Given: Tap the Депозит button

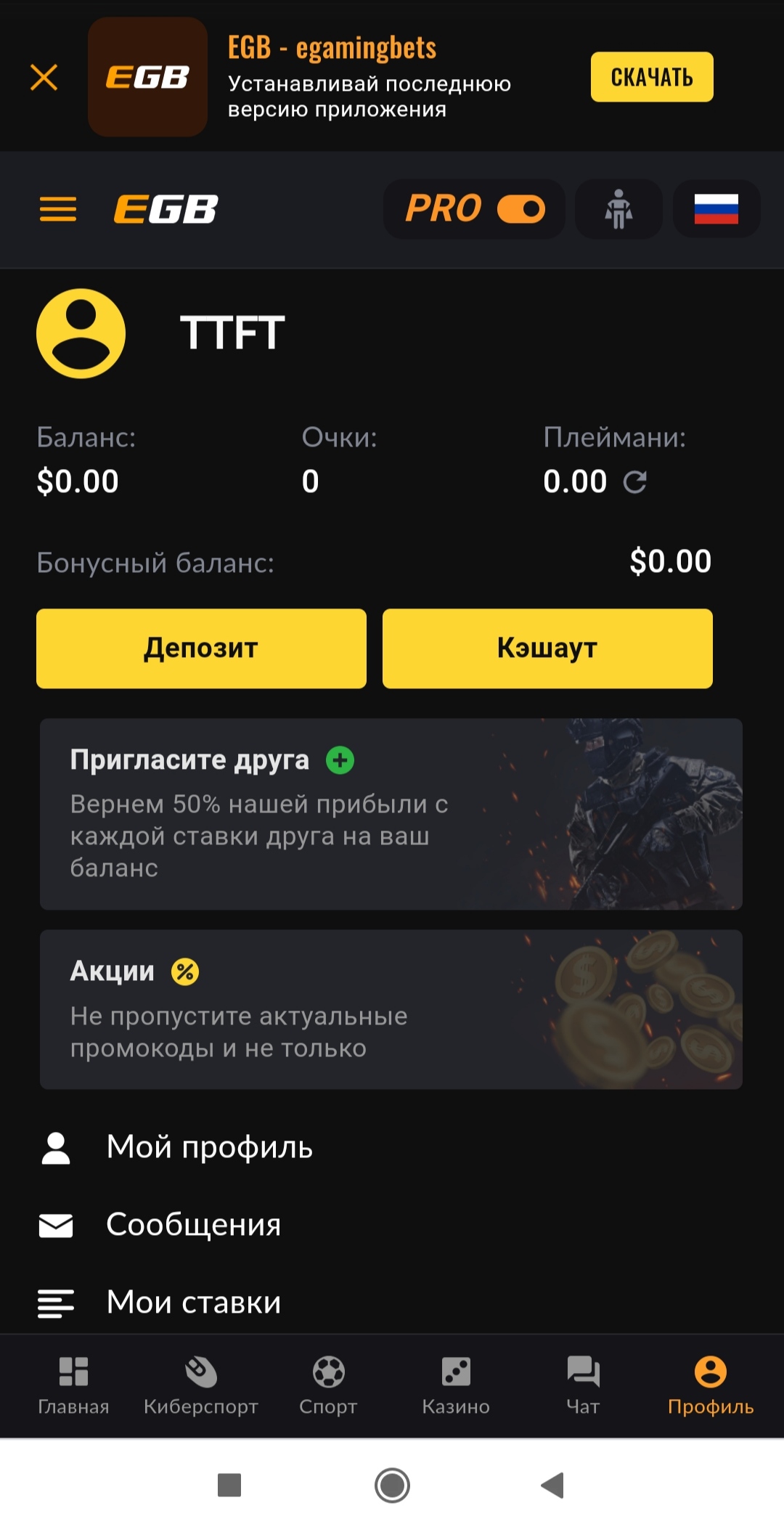Looking at the screenshot, I should coord(201,648).
